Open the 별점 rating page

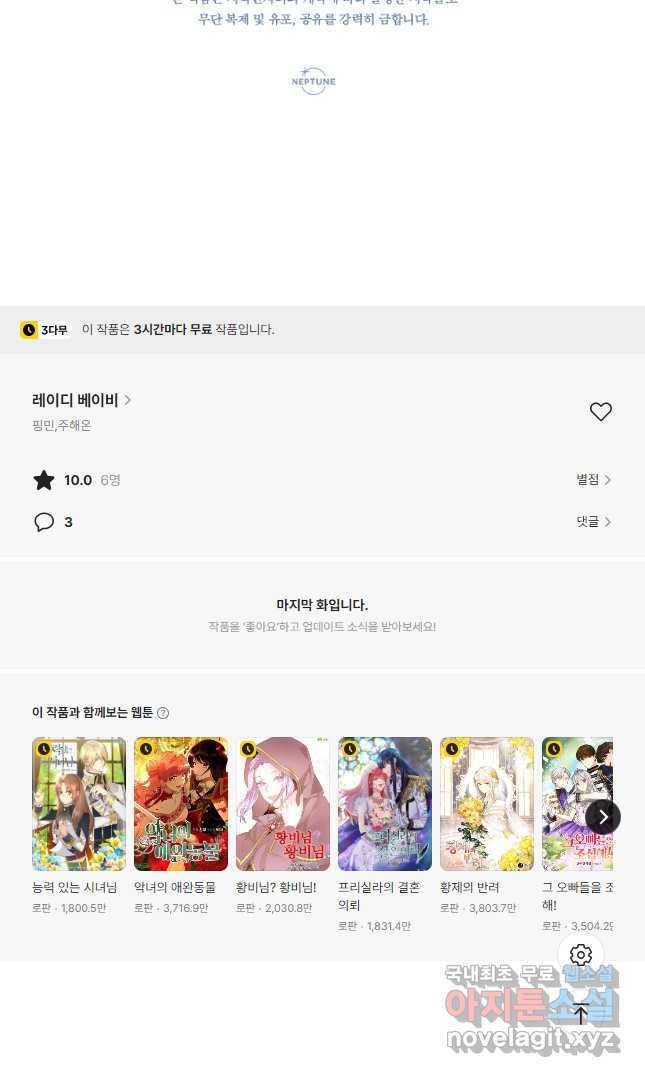click(x=593, y=480)
